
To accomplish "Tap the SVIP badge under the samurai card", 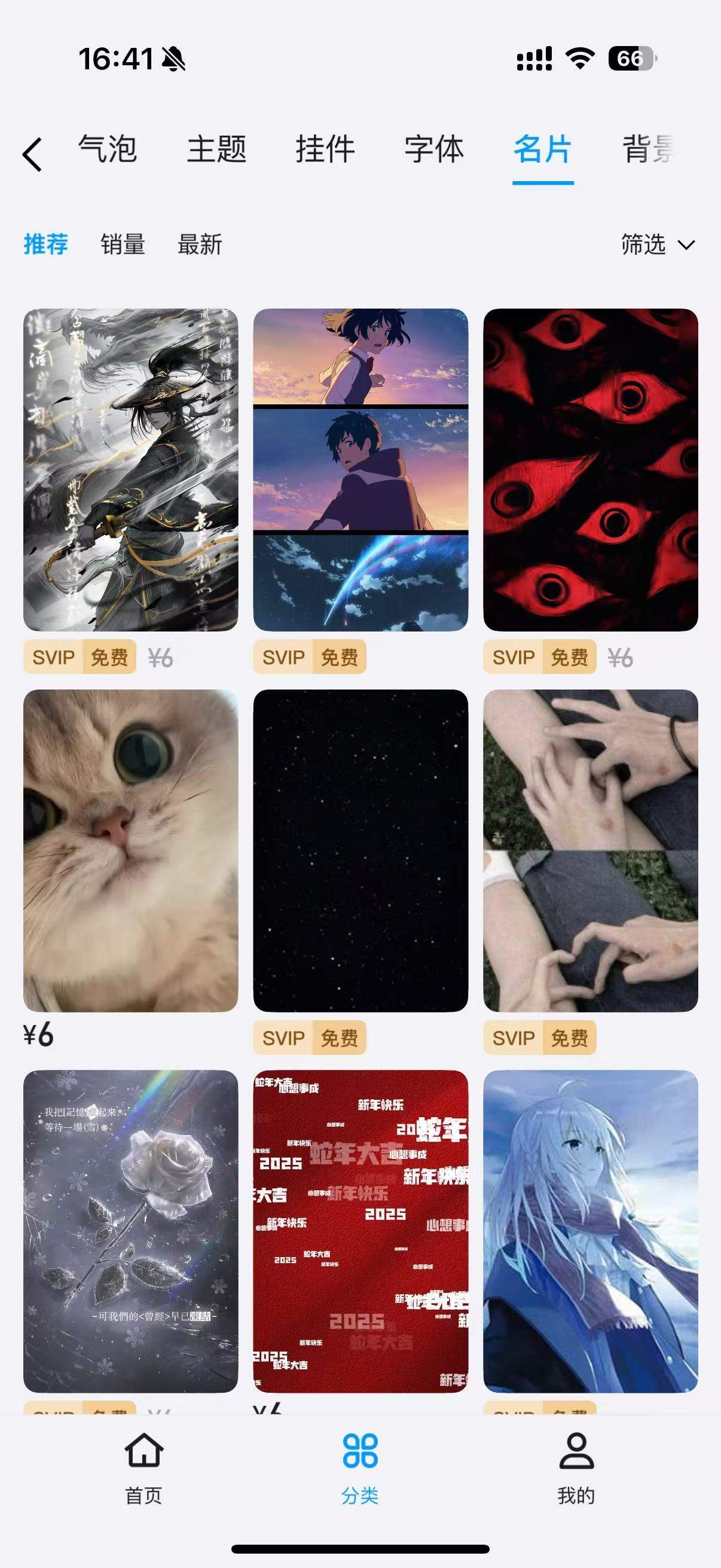I will (x=55, y=657).
